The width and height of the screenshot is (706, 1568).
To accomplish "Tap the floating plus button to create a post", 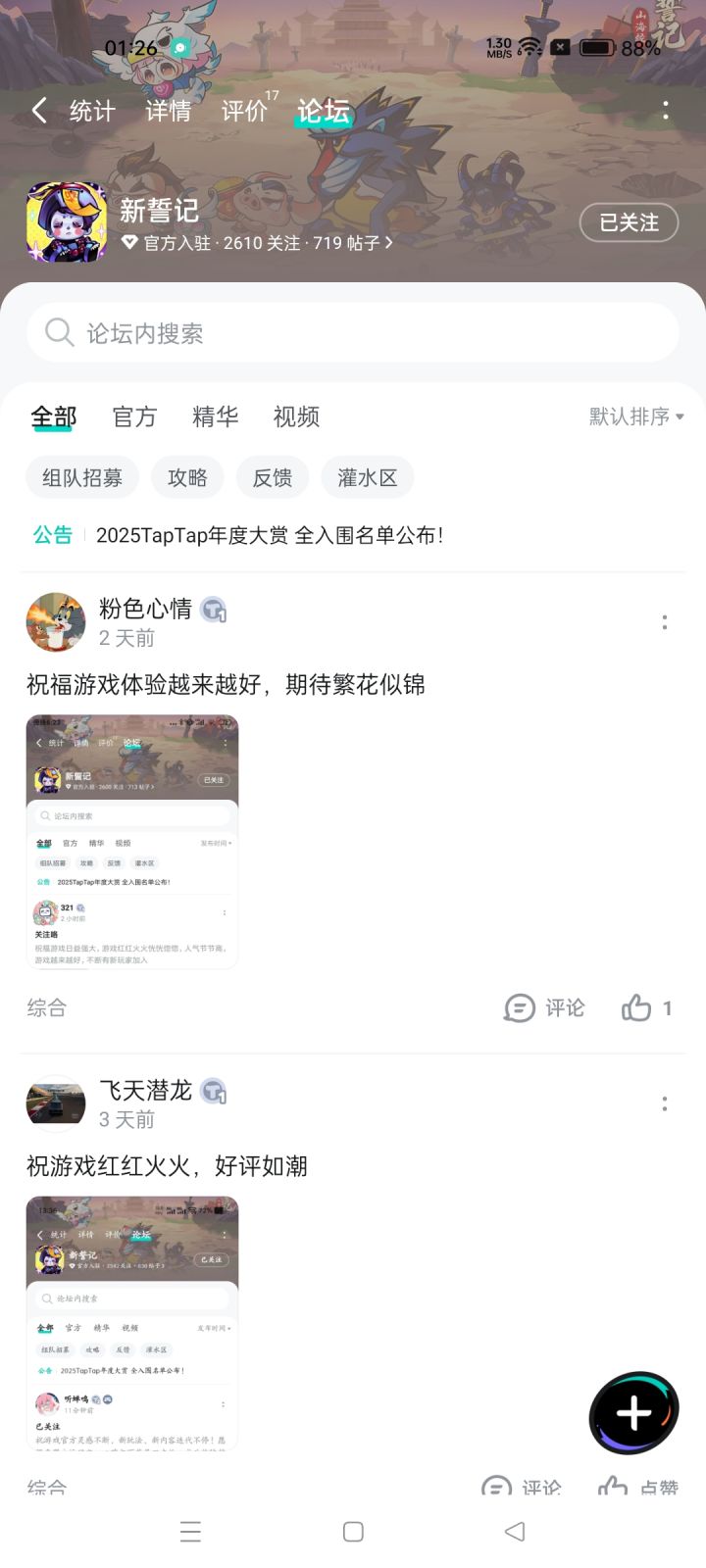I will [x=632, y=1412].
